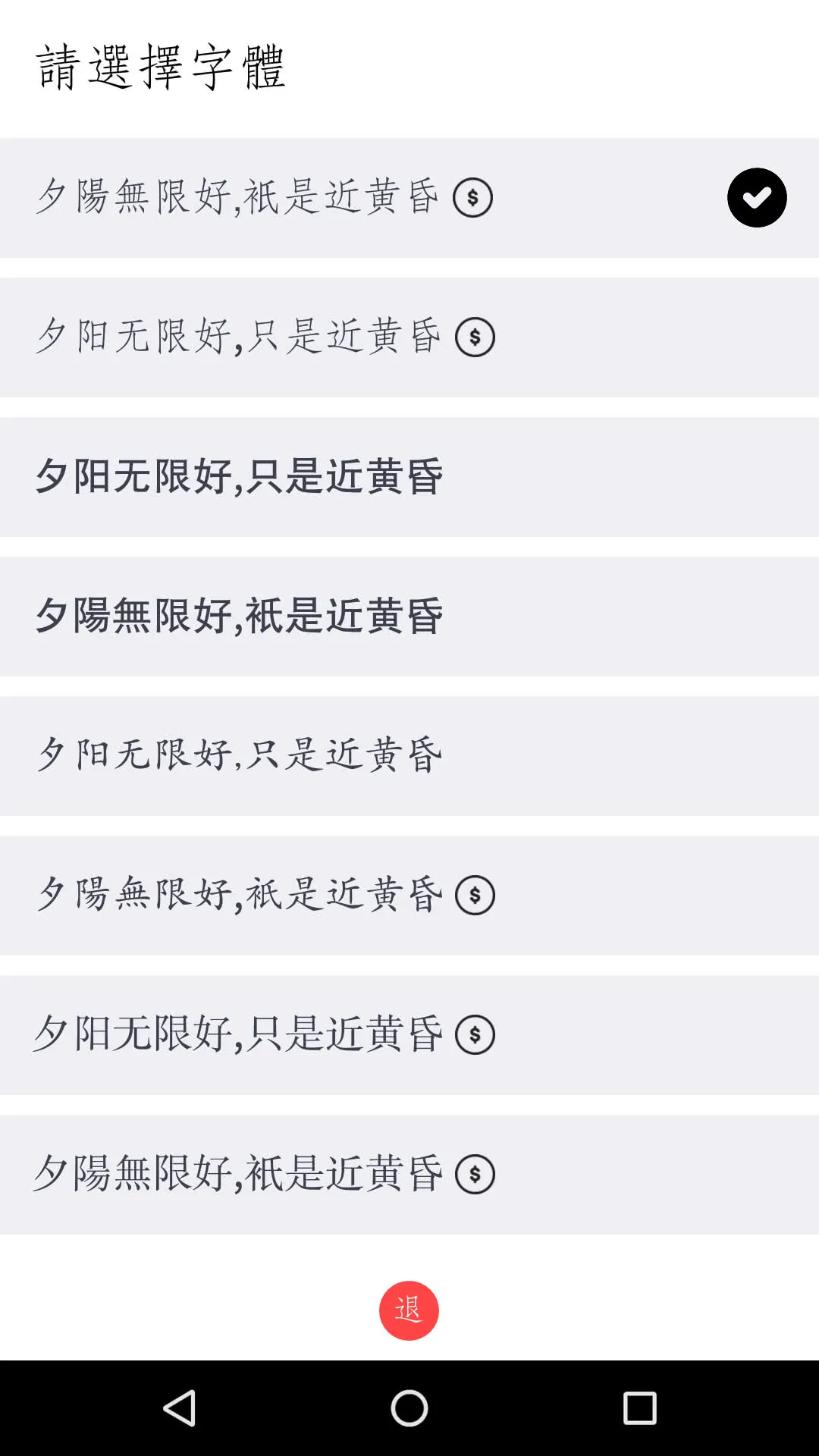
Task: Go back with the system back button
Action: coord(180,1408)
